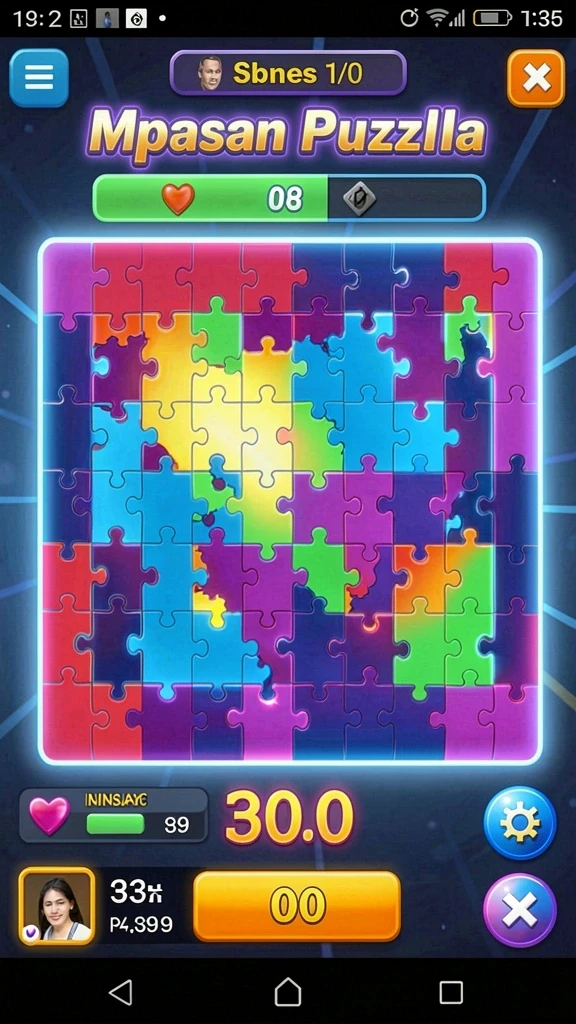Open settings with the gear button
This screenshot has width=576, height=1024.
coord(520,822)
